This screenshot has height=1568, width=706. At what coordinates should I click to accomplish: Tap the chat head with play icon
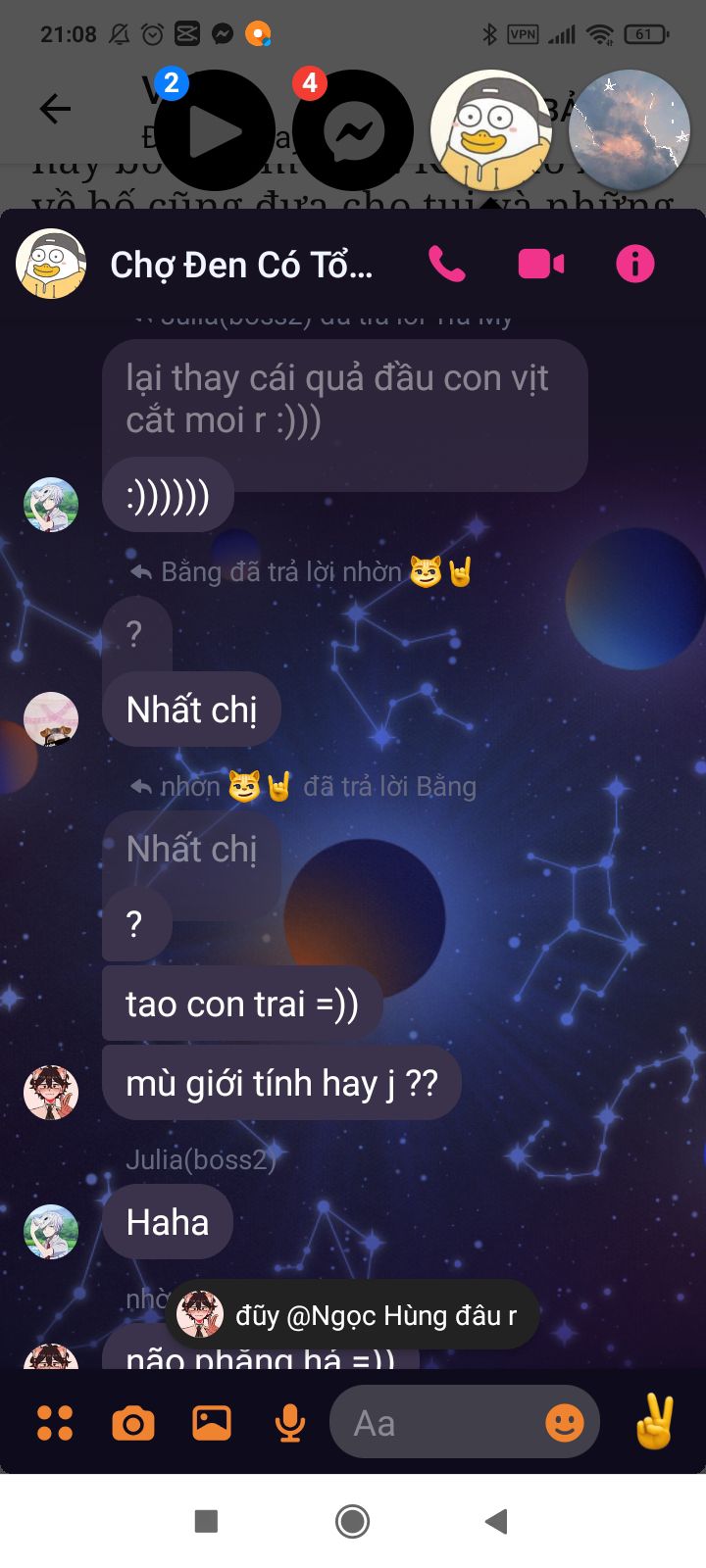point(214,130)
